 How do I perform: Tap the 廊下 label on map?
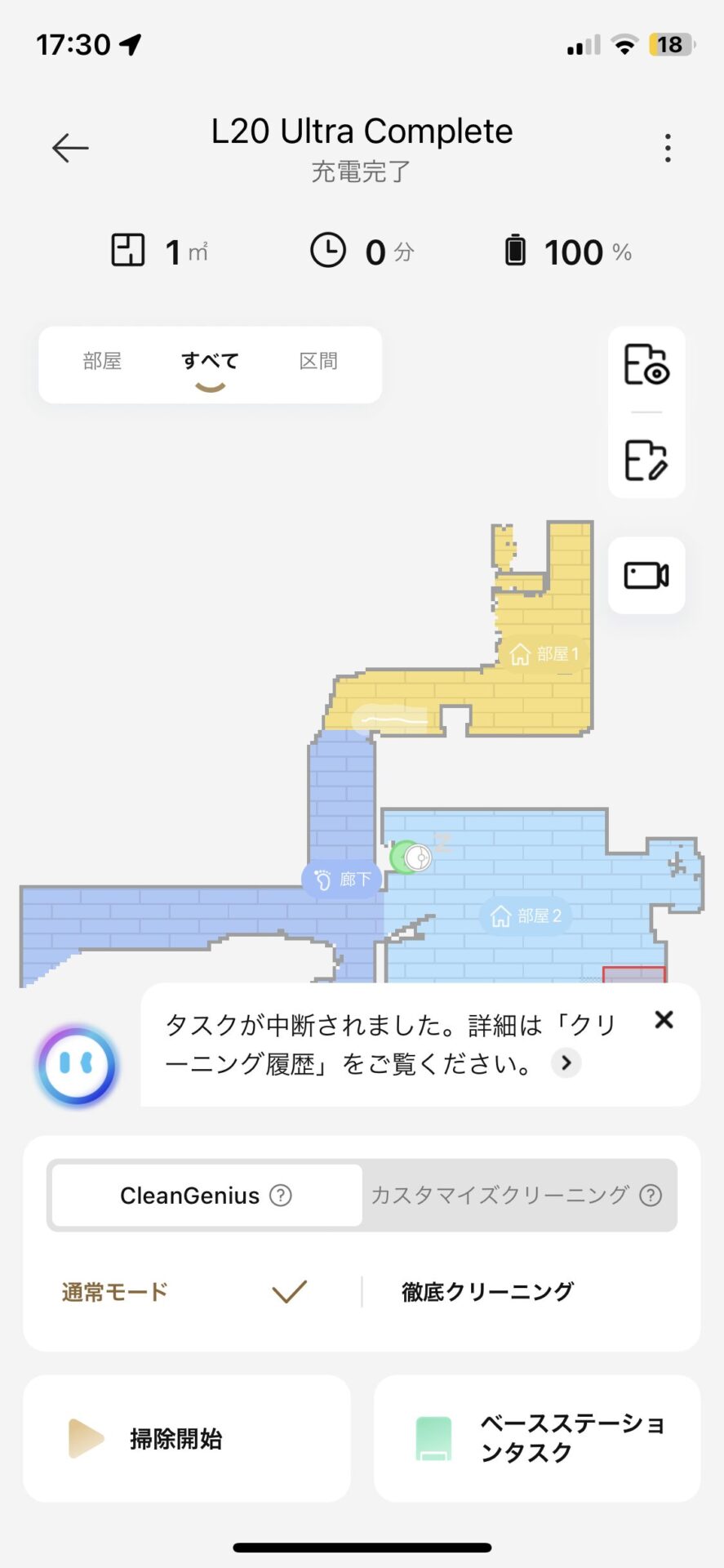343,880
